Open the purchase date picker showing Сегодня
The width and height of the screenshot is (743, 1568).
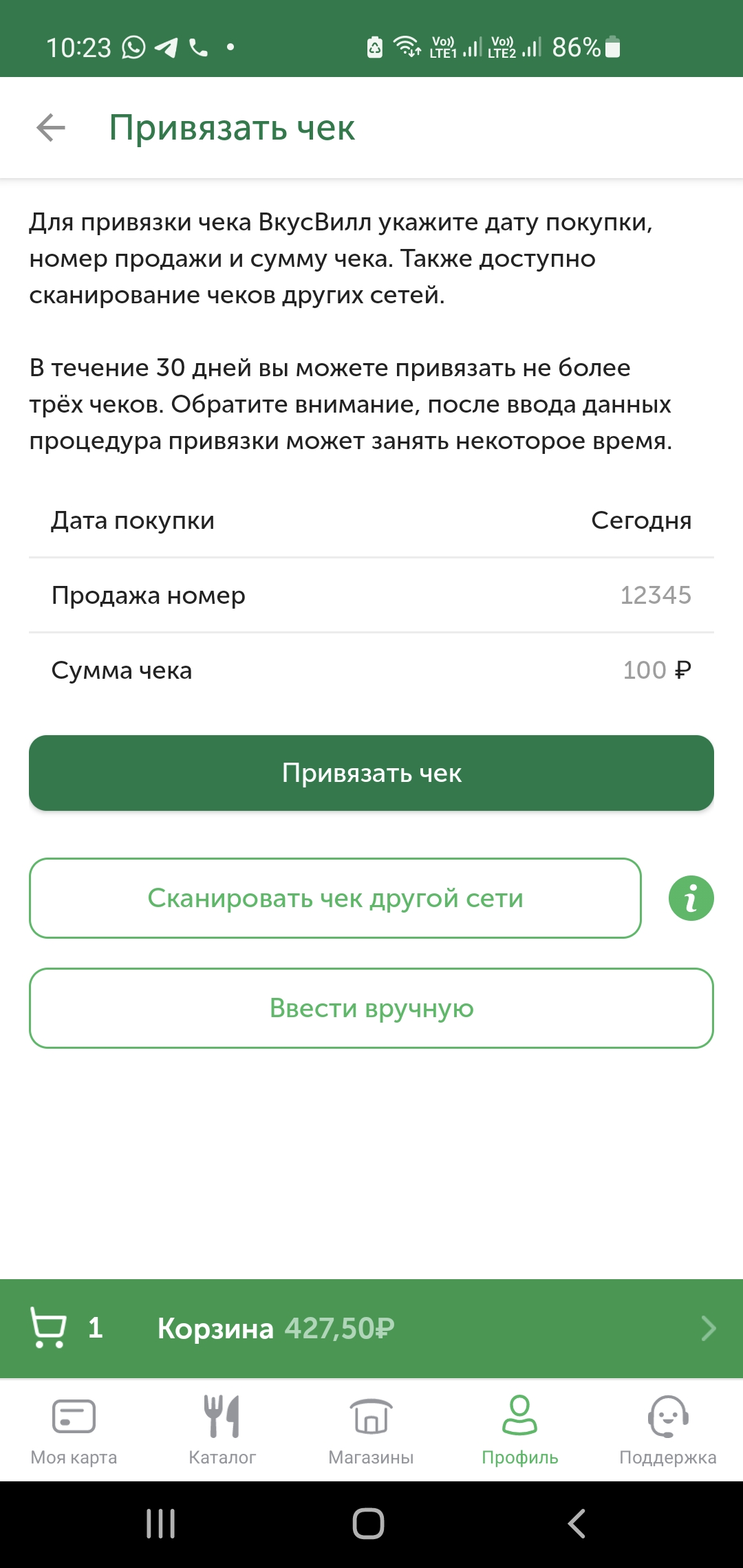coord(371,521)
